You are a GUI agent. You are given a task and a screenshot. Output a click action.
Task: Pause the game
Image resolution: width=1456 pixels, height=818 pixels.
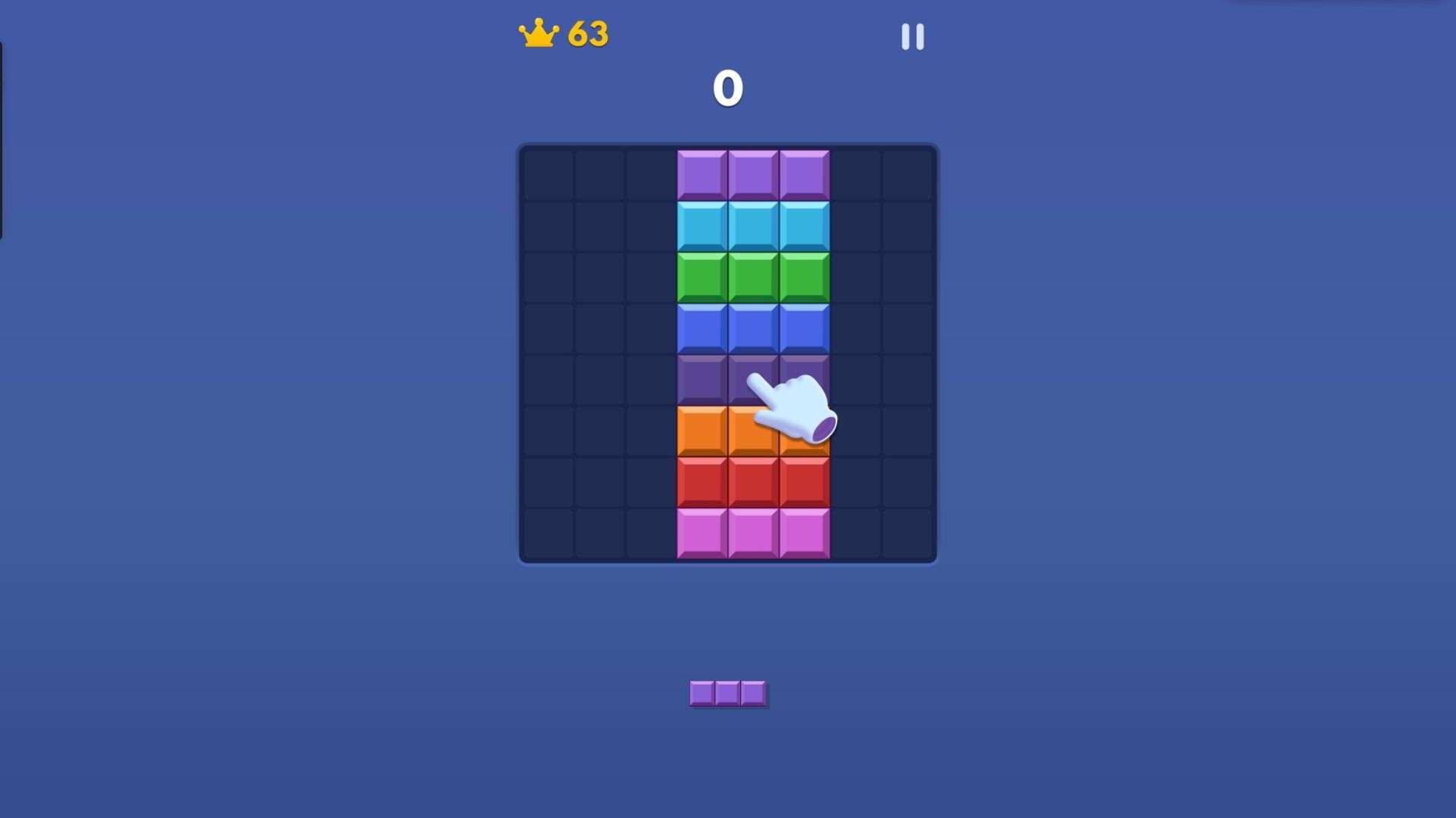click(x=912, y=36)
